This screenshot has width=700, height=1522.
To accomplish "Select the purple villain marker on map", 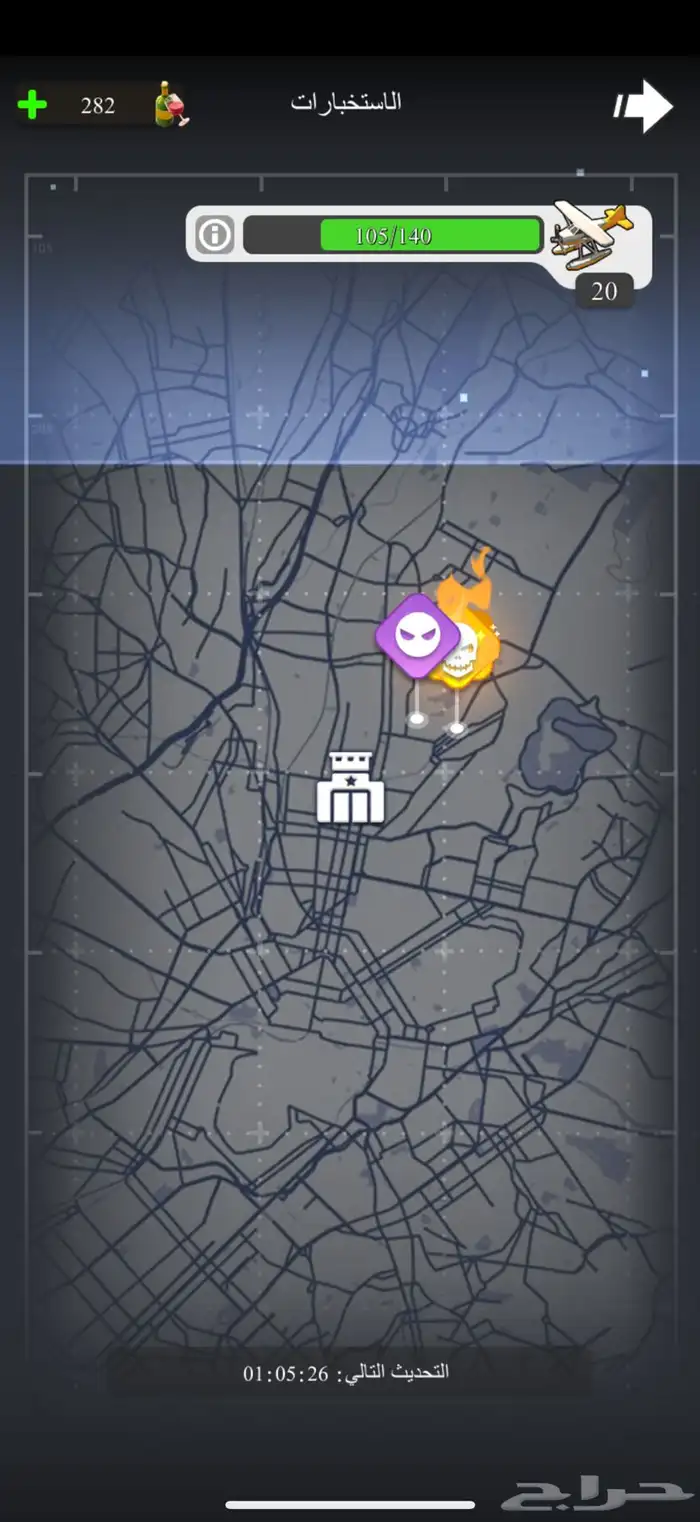I will tap(416, 636).
